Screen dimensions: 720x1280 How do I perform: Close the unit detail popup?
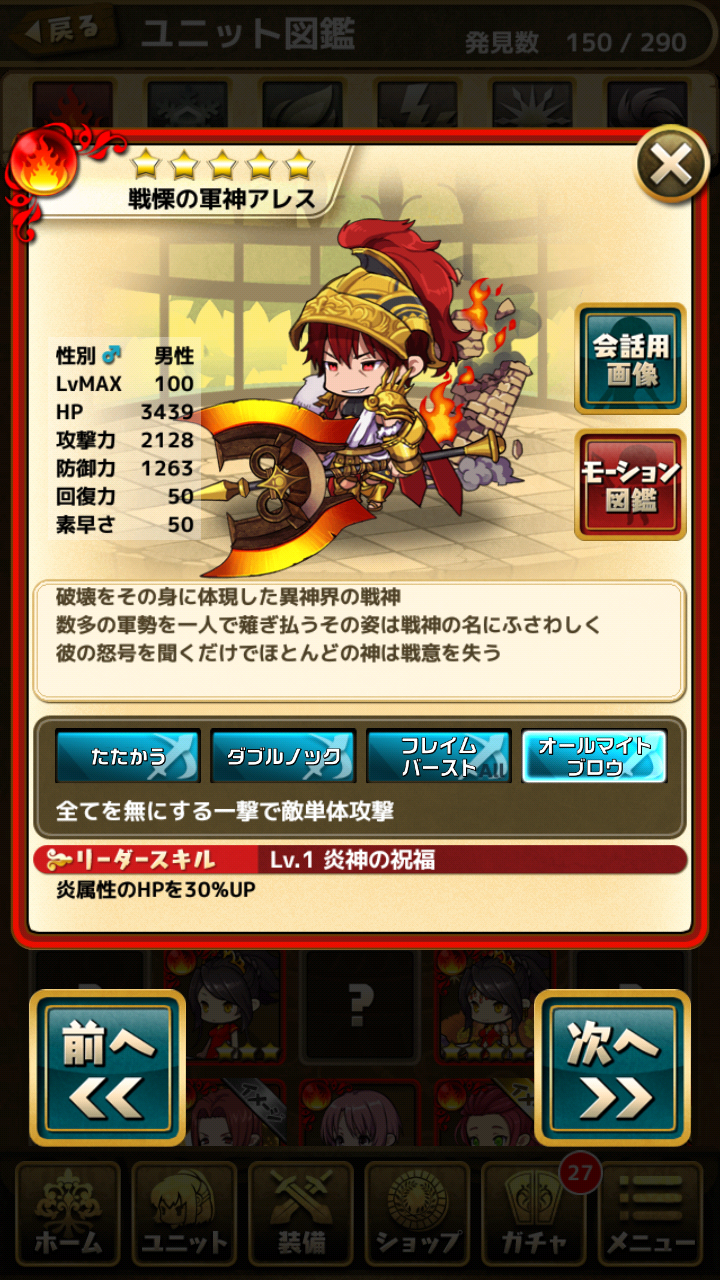[672, 163]
